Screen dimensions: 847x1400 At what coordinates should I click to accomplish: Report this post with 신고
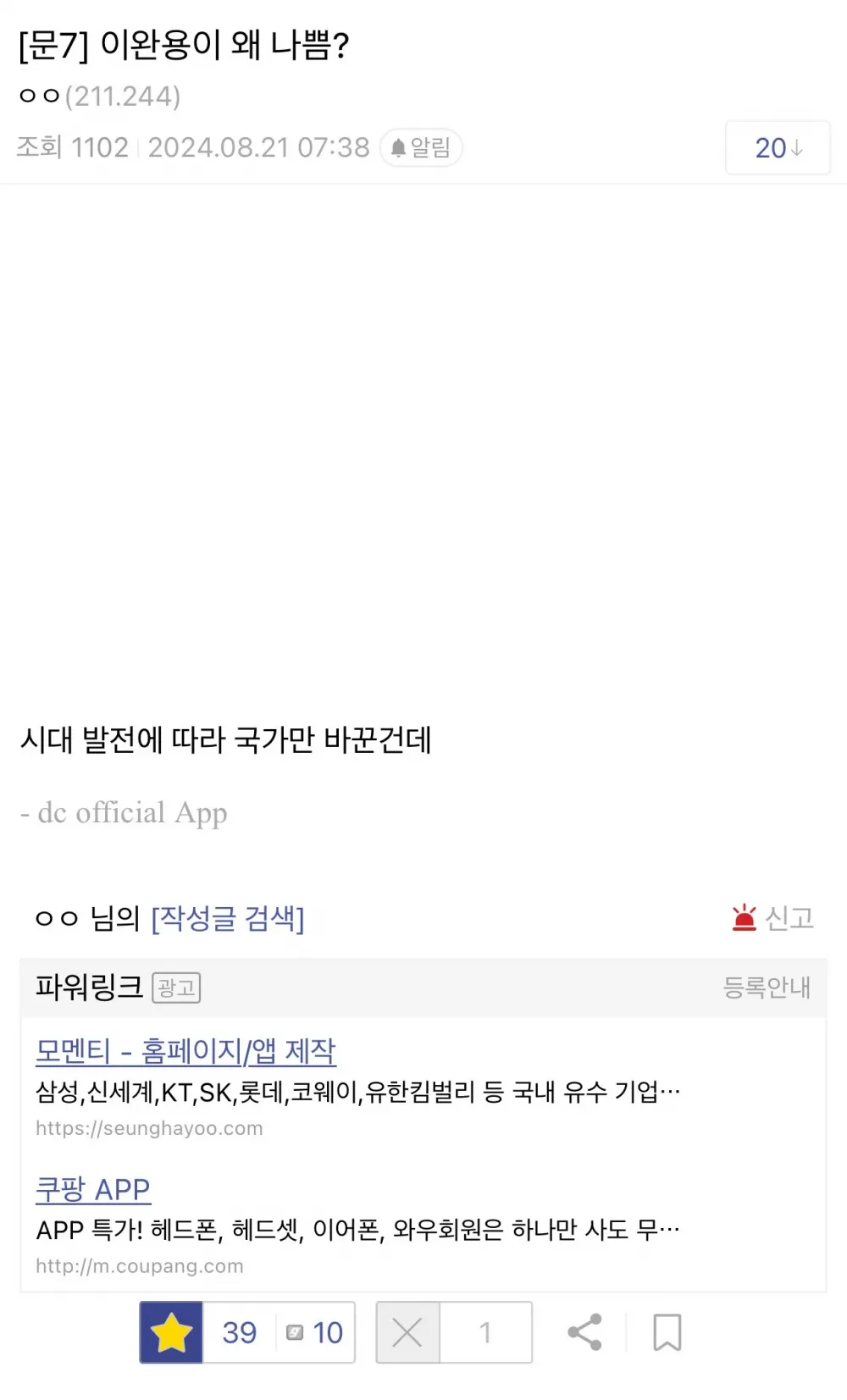[772, 918]
